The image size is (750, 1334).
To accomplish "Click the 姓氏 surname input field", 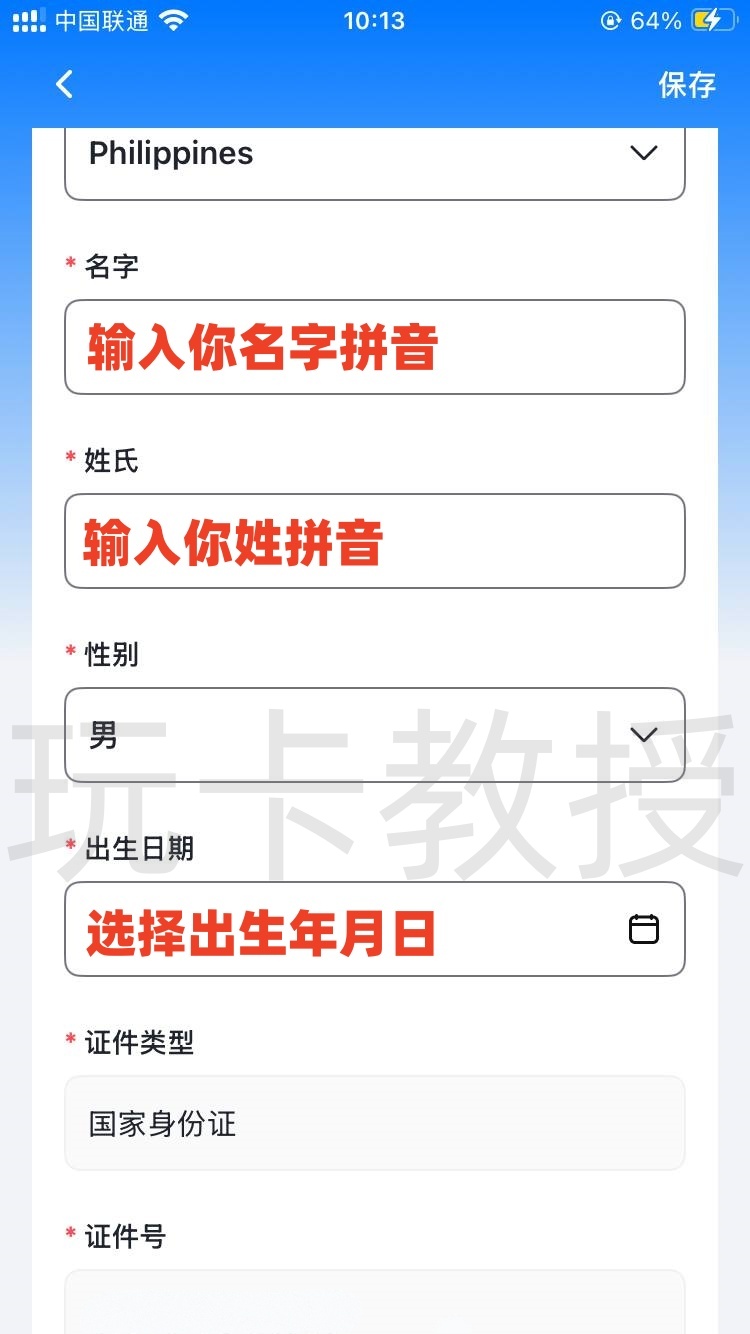I will tap(375, 541).
